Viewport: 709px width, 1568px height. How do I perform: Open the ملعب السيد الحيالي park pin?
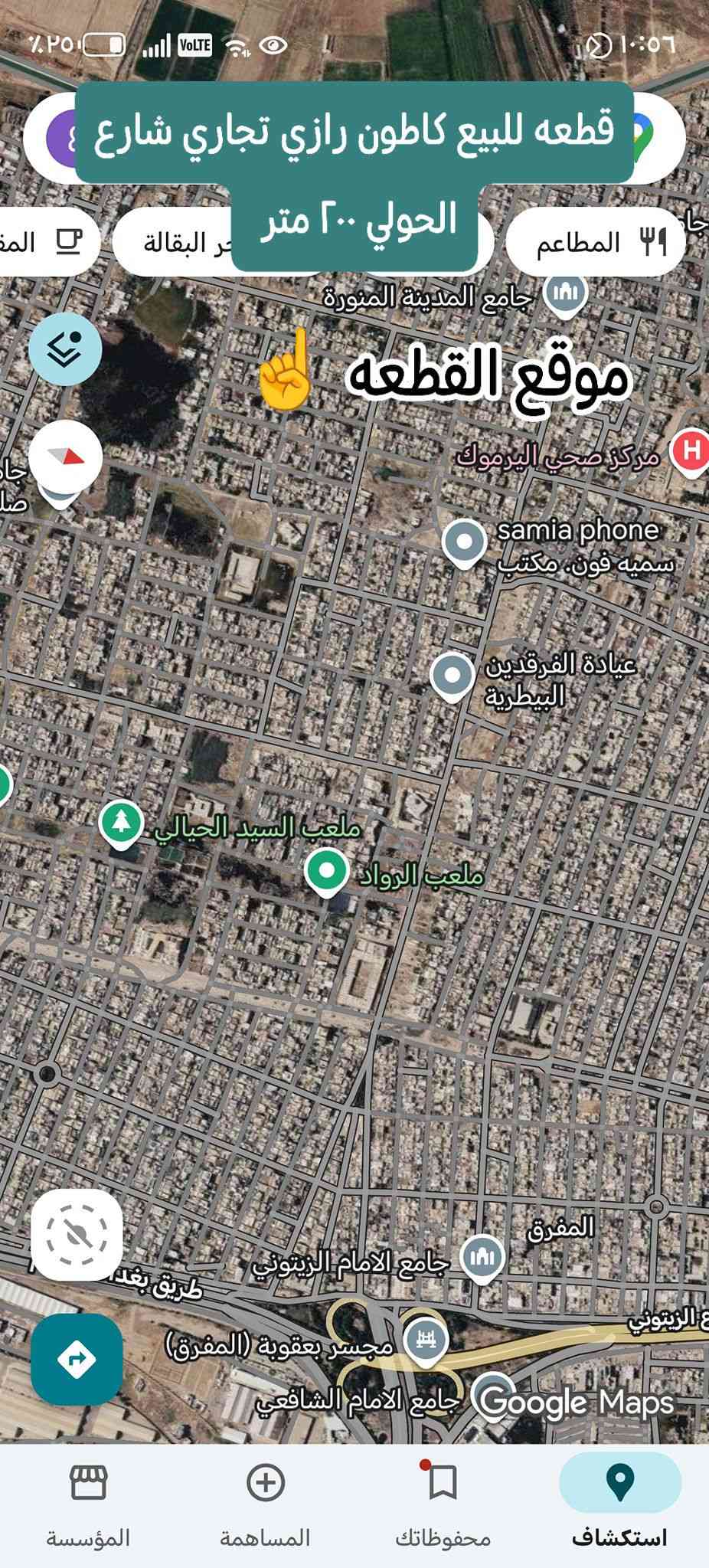coord(121,823)
